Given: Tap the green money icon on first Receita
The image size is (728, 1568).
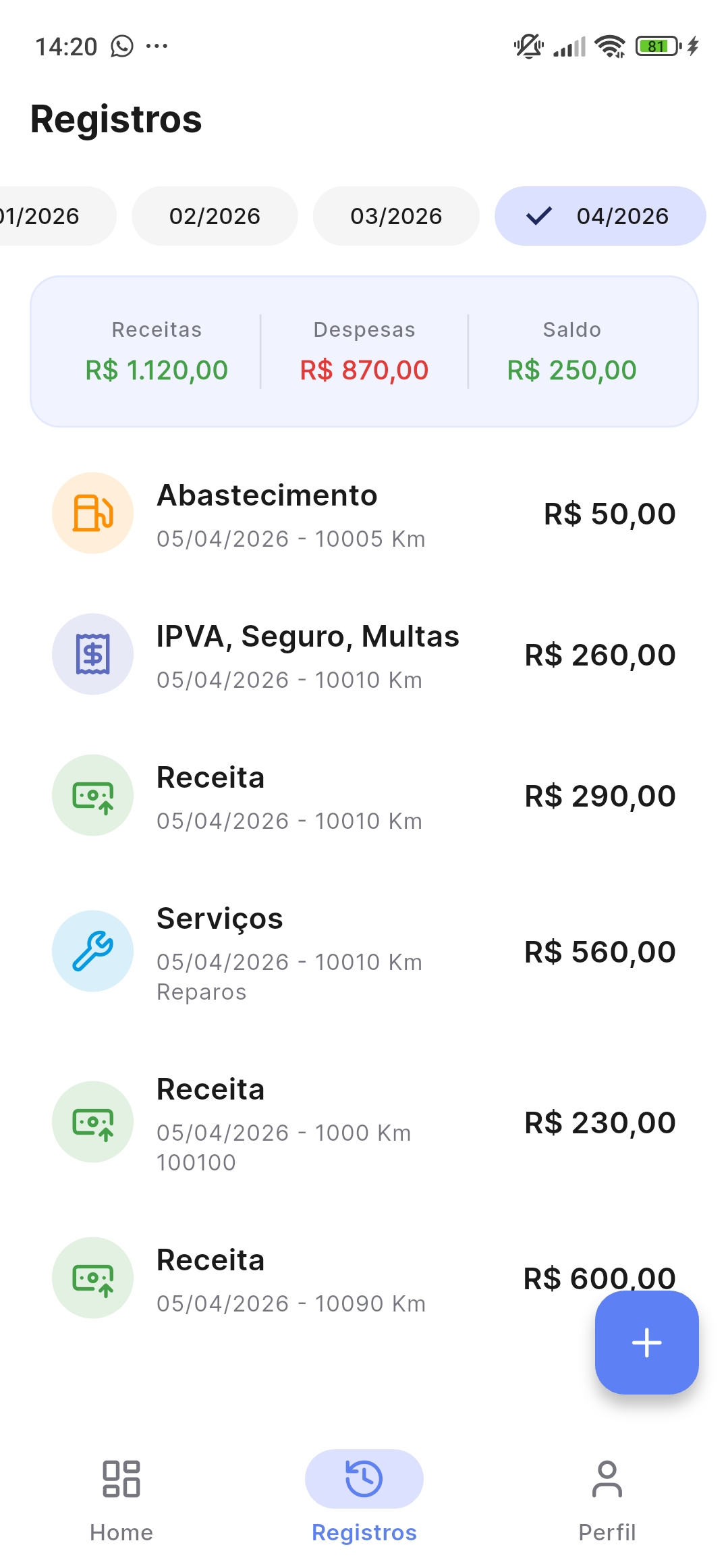Looking at the screenshot, I should click(x=92, y=794).
